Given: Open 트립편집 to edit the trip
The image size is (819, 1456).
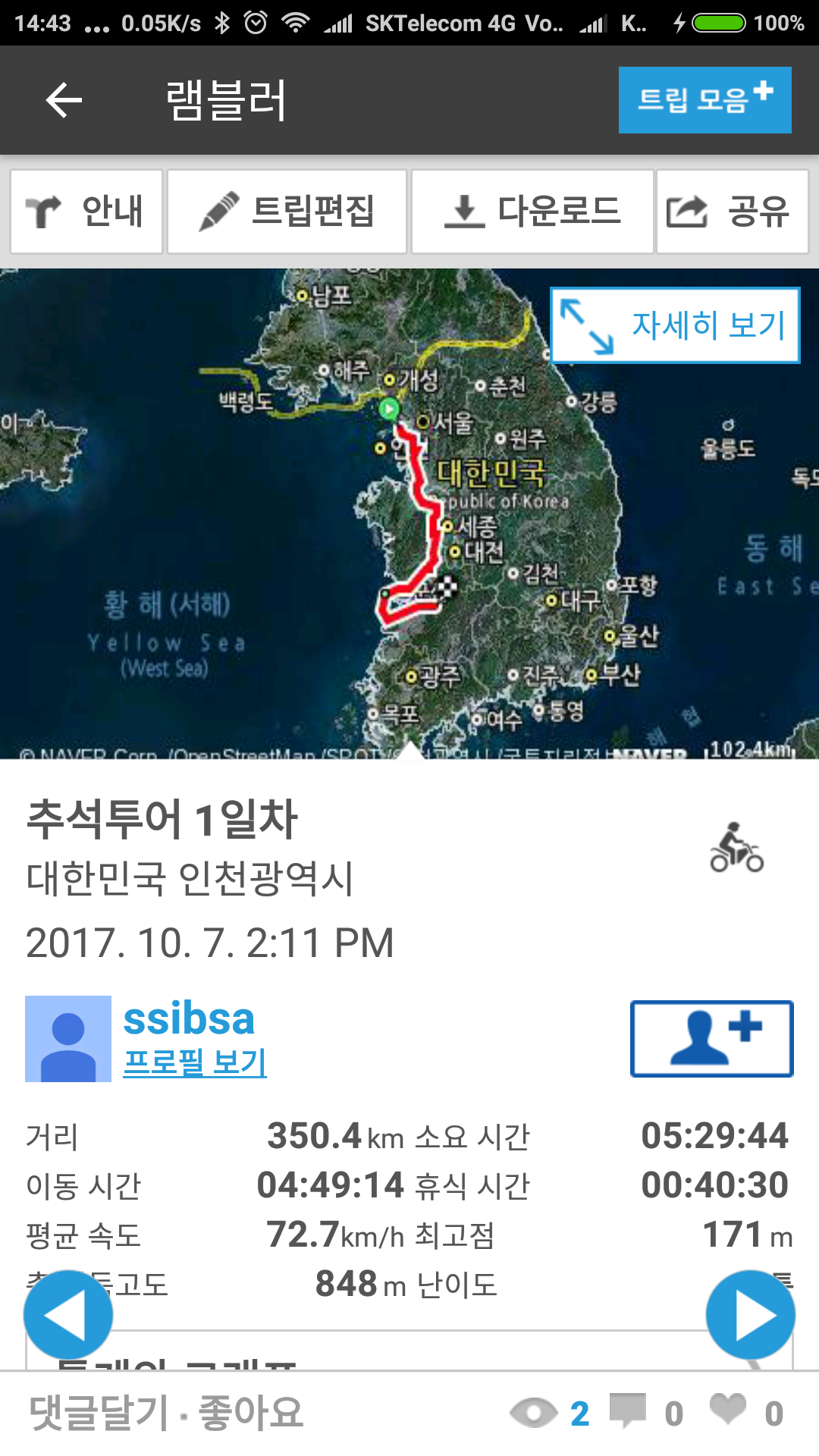Looking at the screenshot, I should tap(287, 212).
